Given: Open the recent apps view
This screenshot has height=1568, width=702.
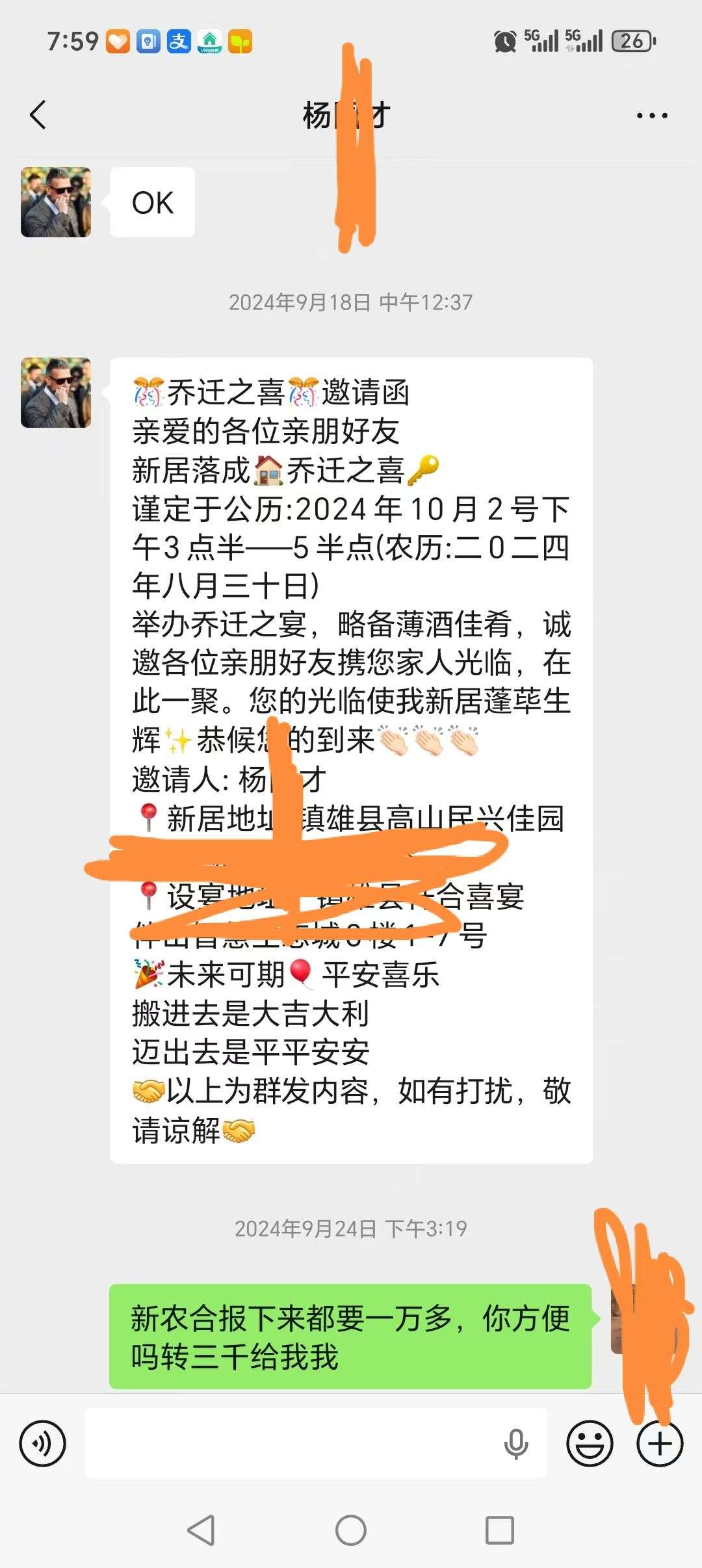Looking at the screenshot, I should 500,1530.
